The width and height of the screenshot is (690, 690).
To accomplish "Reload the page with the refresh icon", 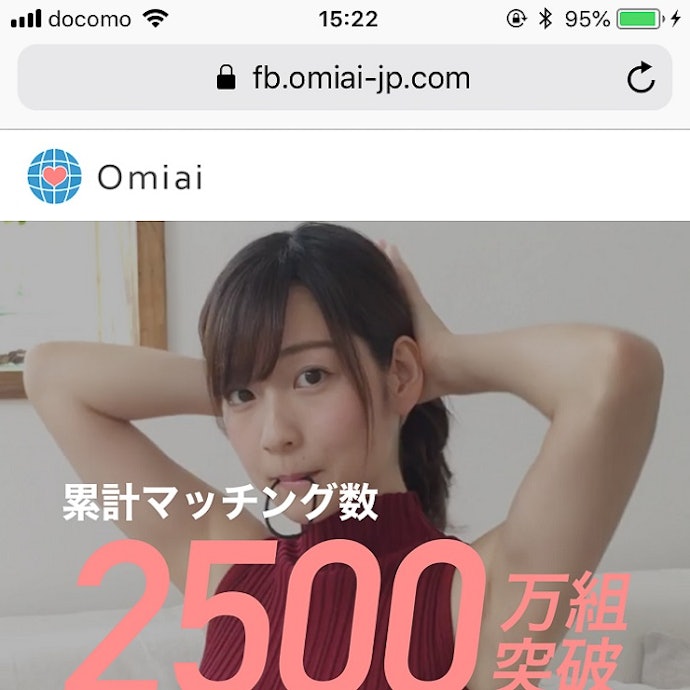I will pyautogui.click(x=640, y=78).
